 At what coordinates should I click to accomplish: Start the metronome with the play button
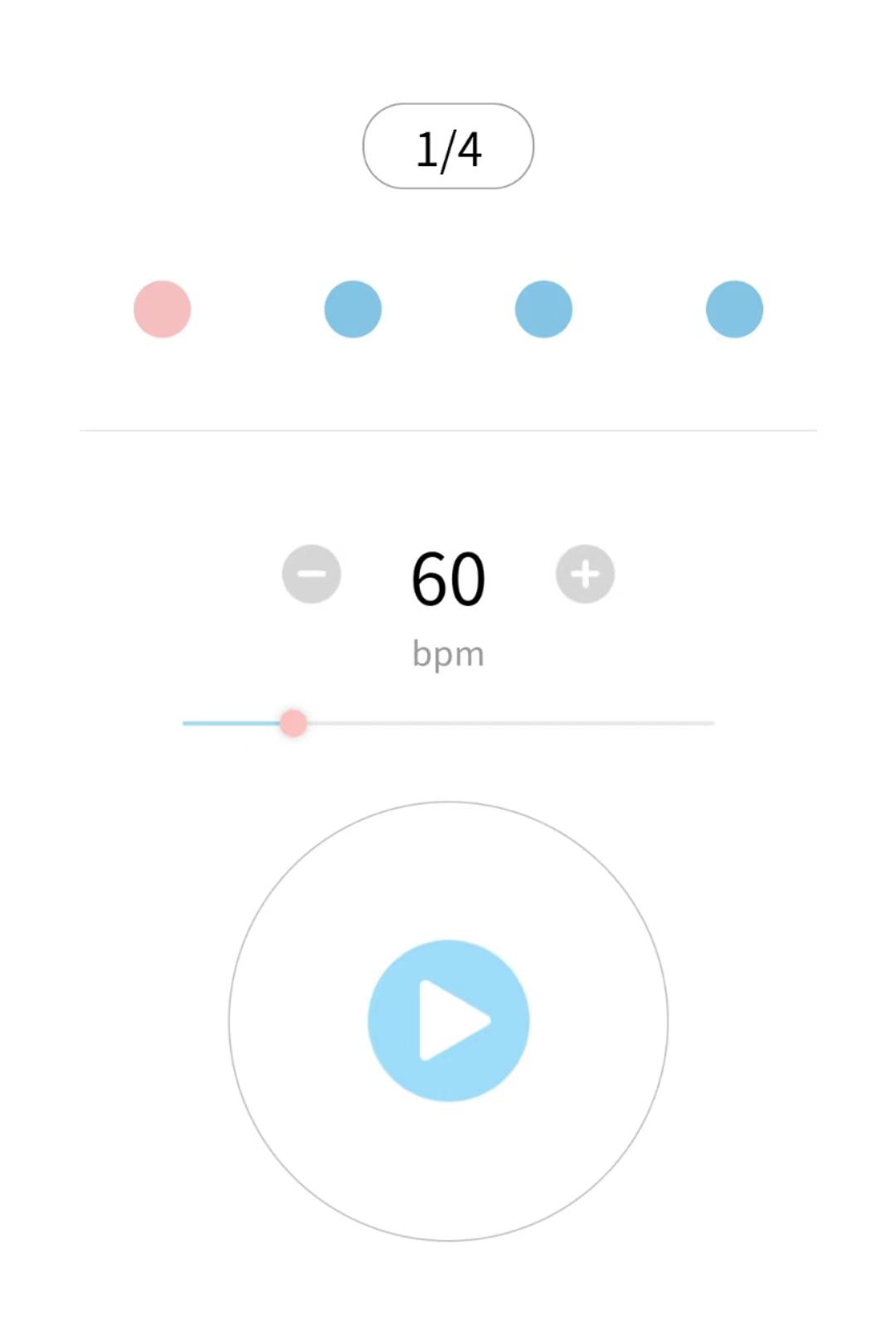coord(448,1021)
